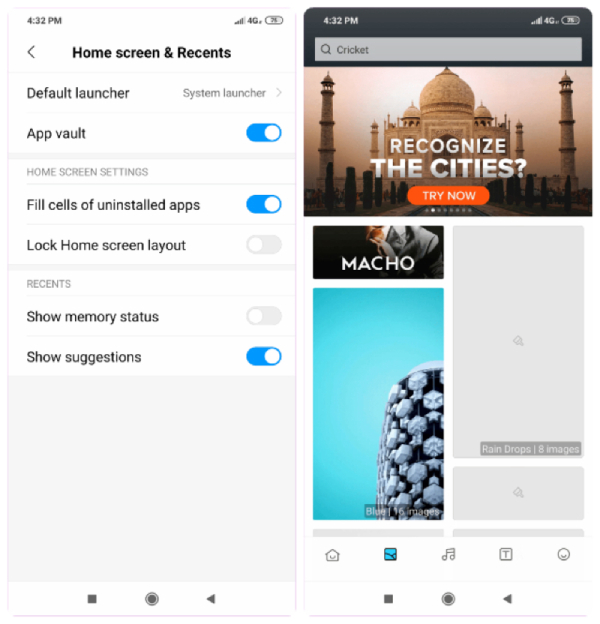This screenshot has width=600, height=624.
Task: Disable Show suggestions switch
Action: 264,357
